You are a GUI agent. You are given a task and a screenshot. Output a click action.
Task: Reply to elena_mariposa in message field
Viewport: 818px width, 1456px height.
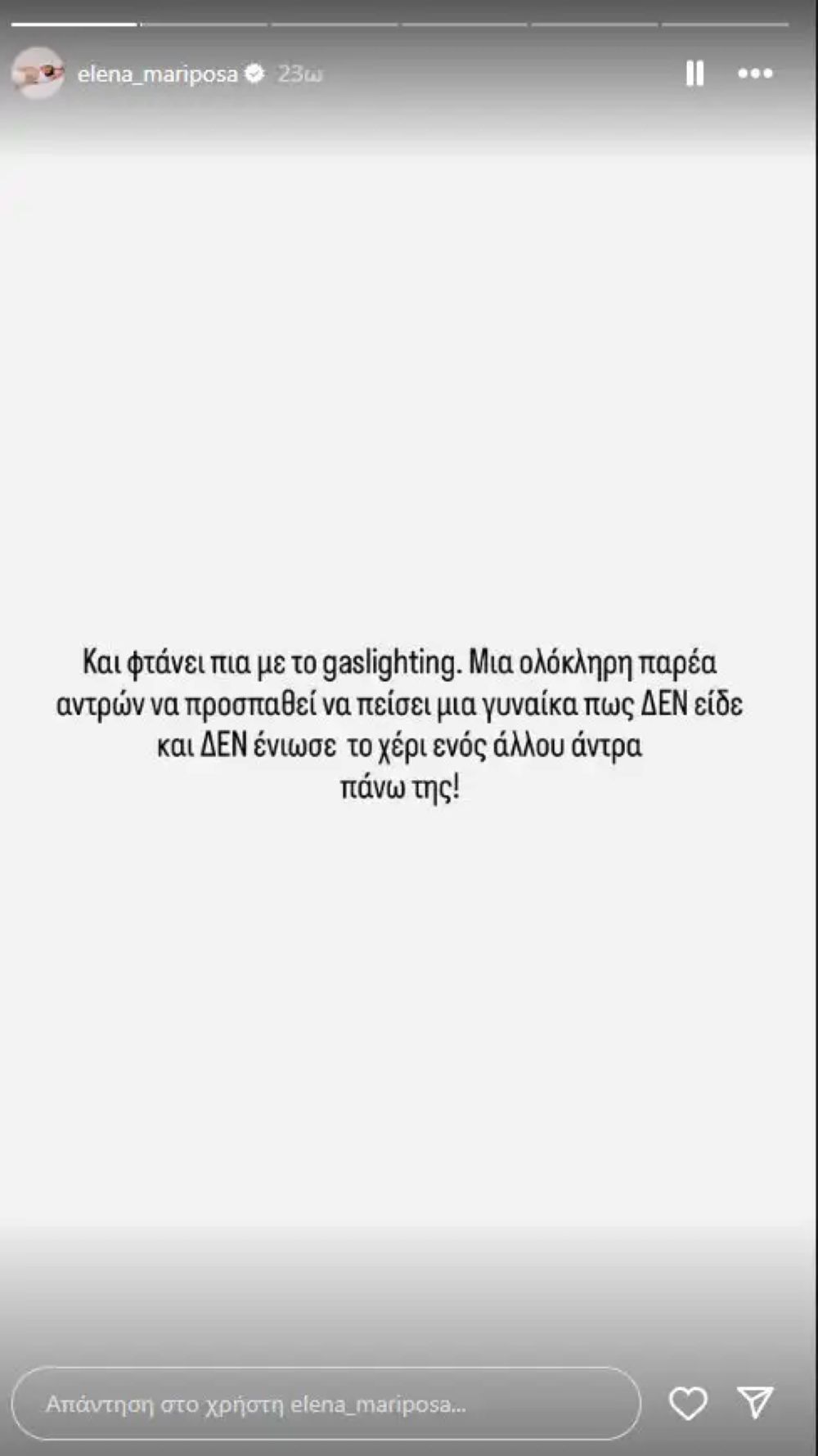tap(326, 1404)
